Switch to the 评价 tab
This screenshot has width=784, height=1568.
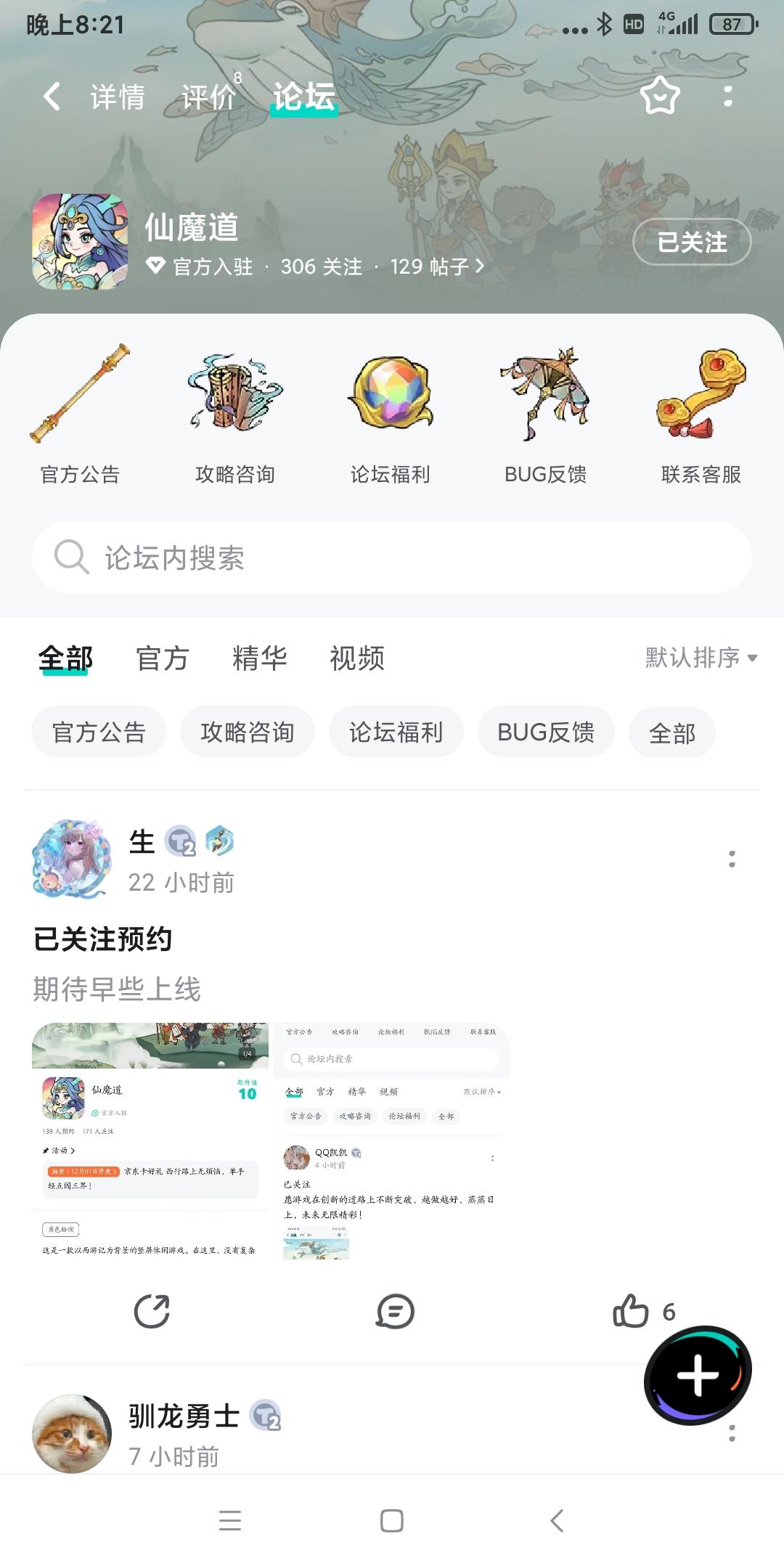point(209,95)
